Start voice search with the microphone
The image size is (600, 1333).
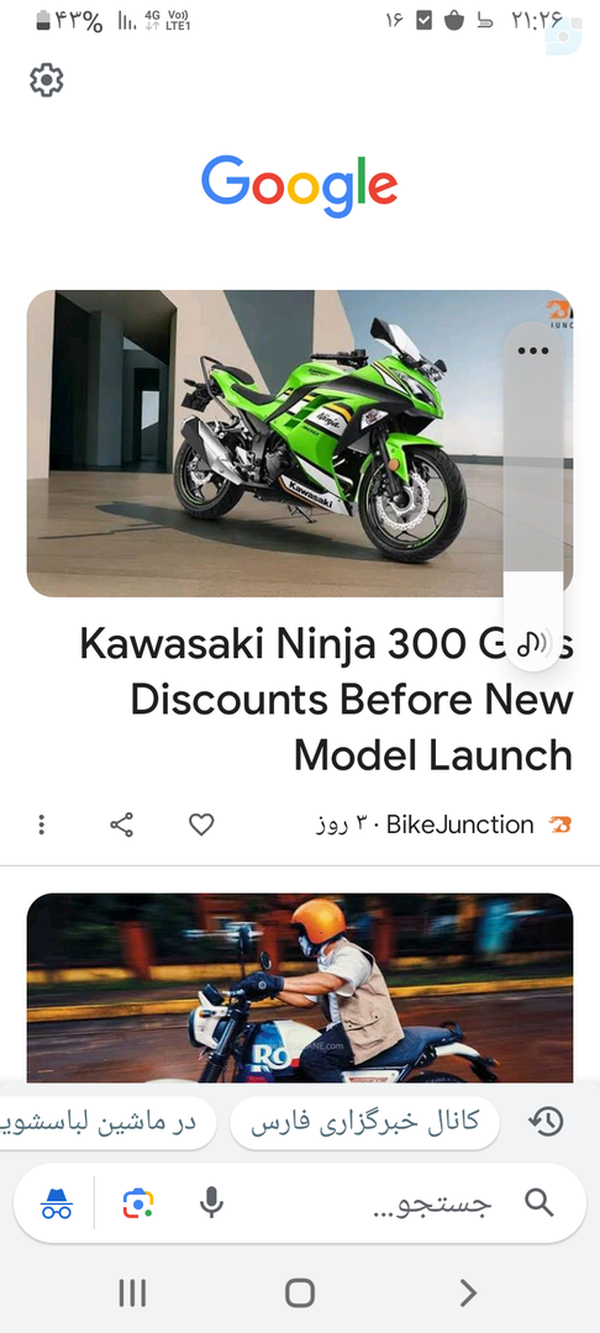pyautogui.click(x=211, y=1204)
